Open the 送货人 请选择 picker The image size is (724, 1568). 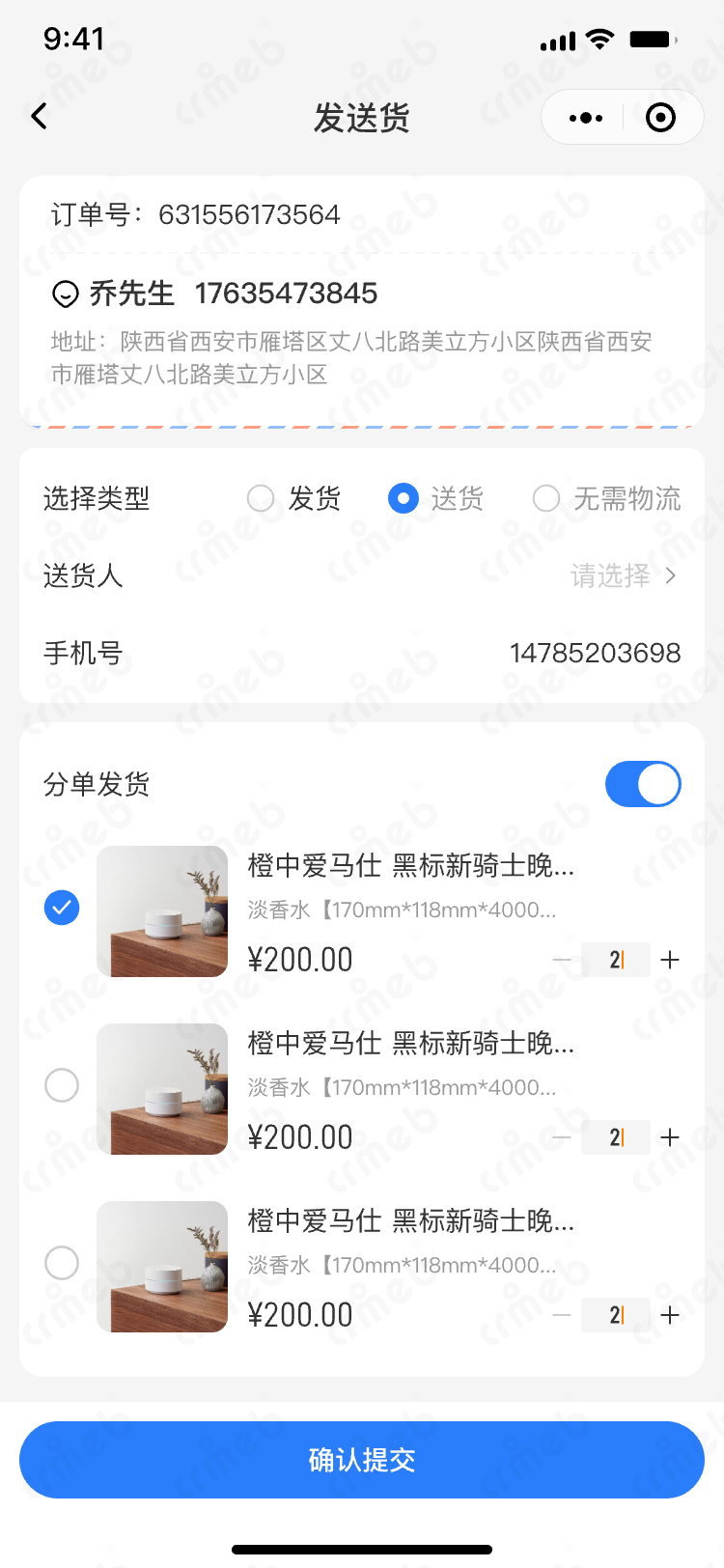[623, 576]
